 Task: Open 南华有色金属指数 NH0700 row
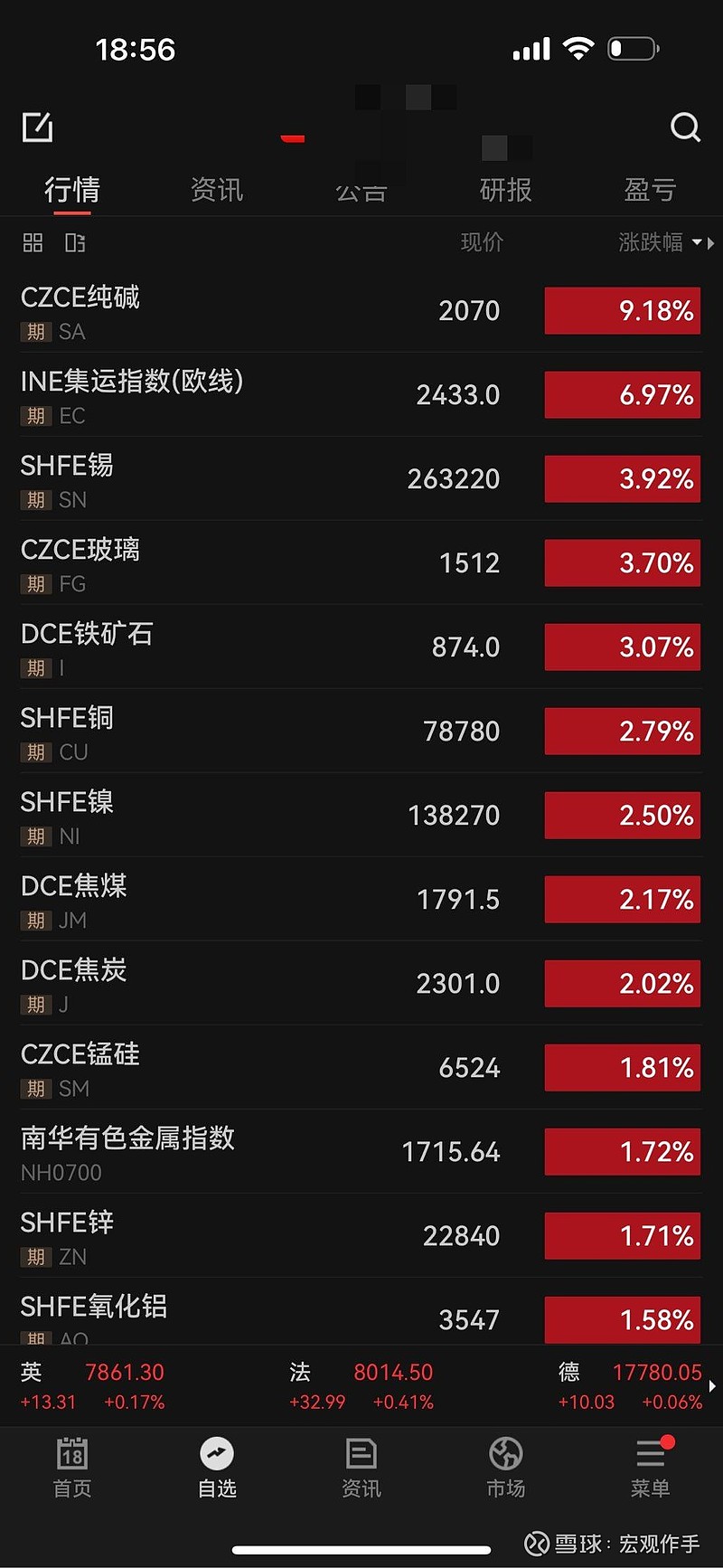click(x=361, y=1151)
